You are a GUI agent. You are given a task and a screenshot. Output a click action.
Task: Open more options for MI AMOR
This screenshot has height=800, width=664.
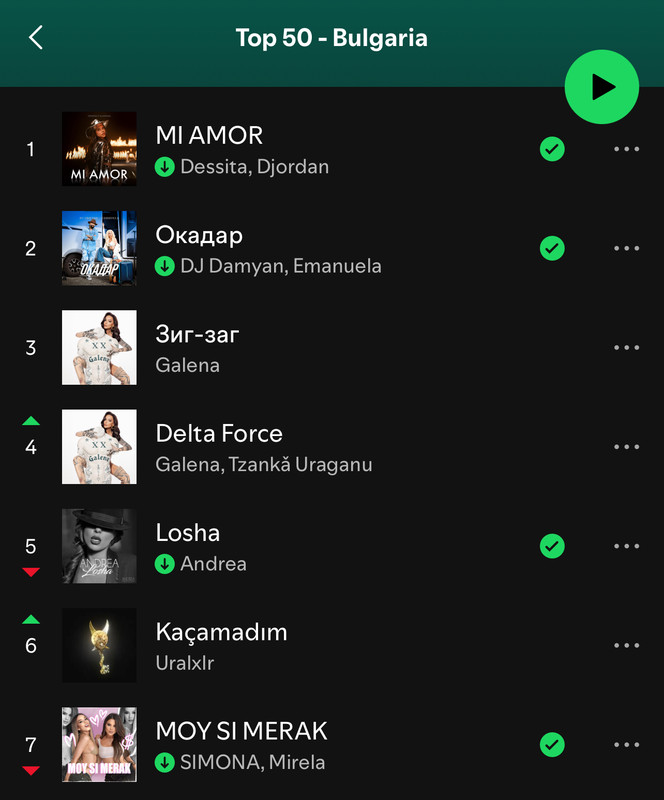point(626,149)
